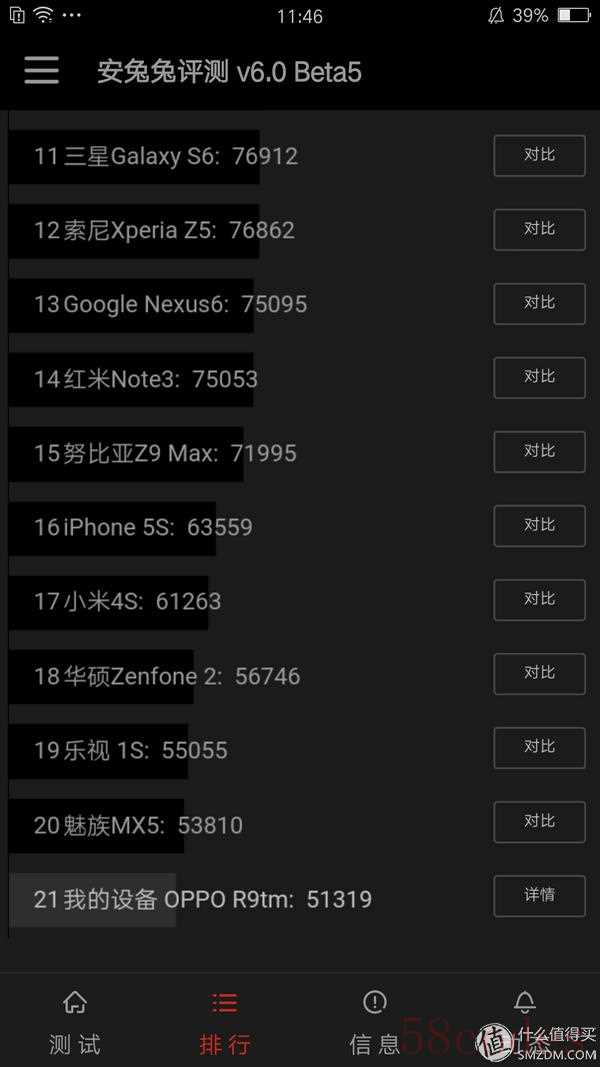Tap 对比 beside 魅族MX5

point(539,822)
